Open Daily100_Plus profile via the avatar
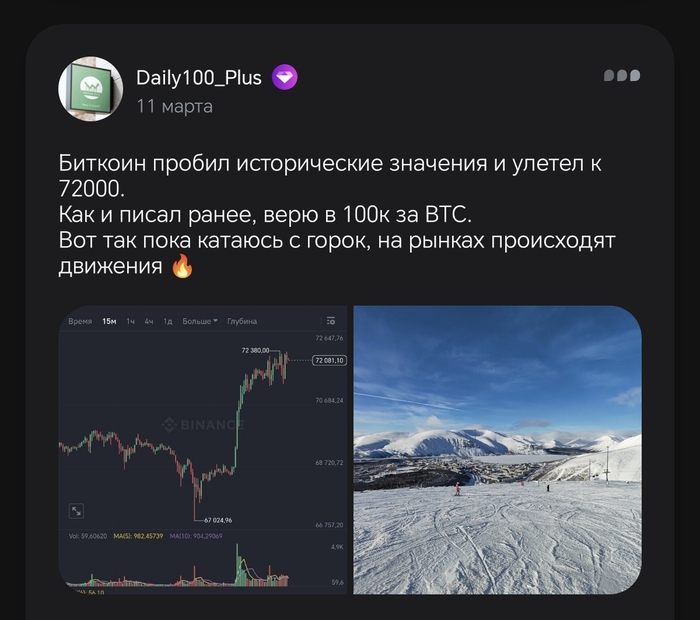Image resolution: width=700 pixels, height=620 pixels. coord(92,90)
